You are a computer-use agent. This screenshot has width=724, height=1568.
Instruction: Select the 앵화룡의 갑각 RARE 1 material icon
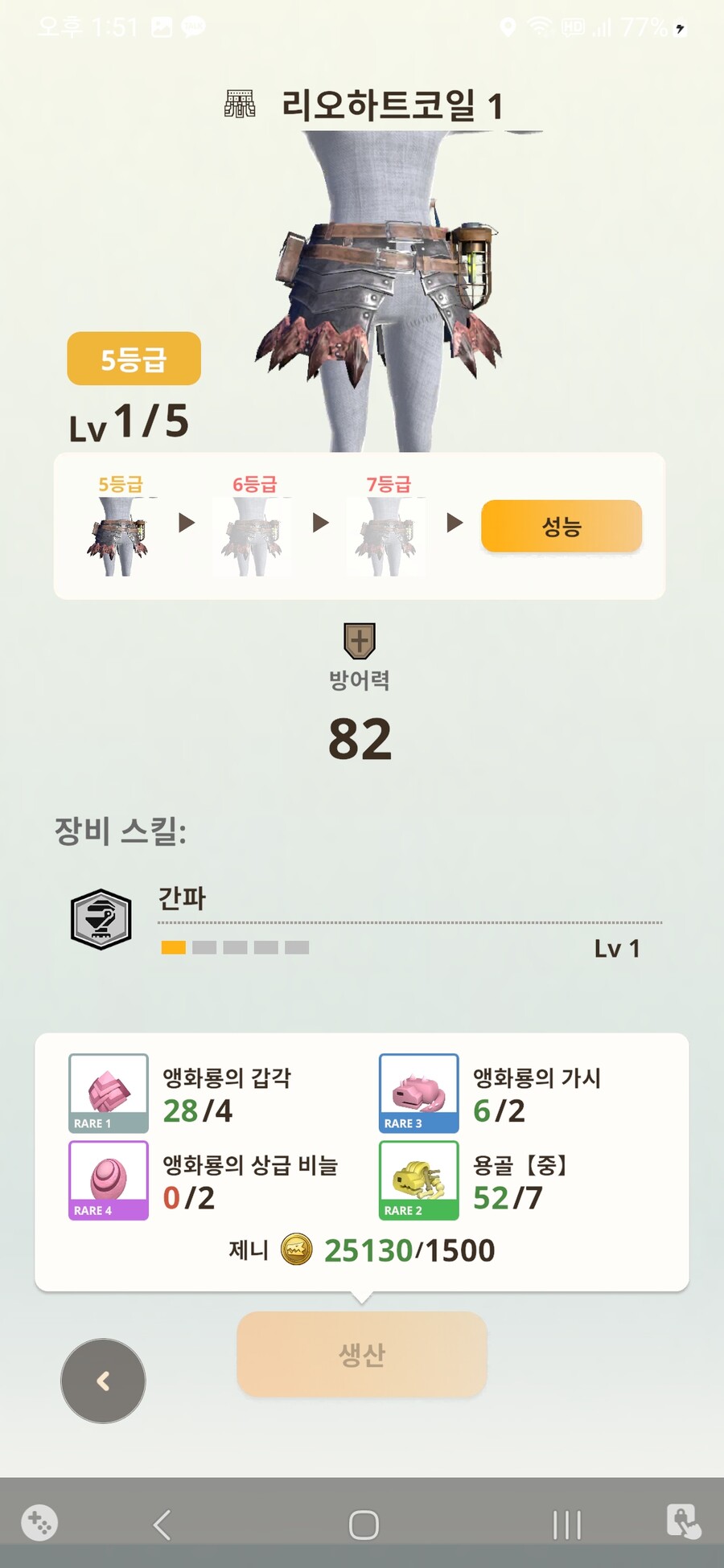pos(107,1092)
